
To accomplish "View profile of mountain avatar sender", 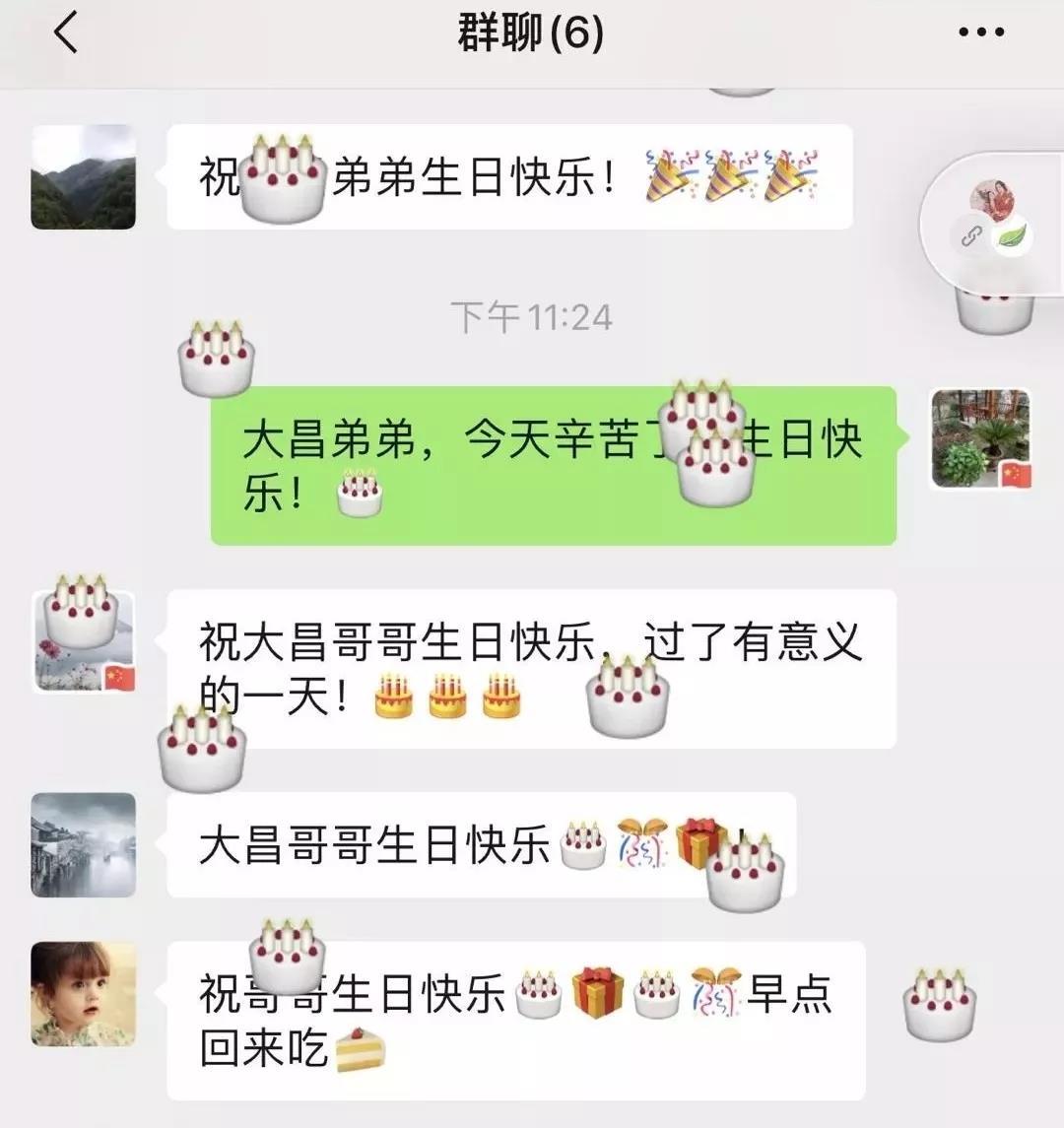I will pos(83,177).
